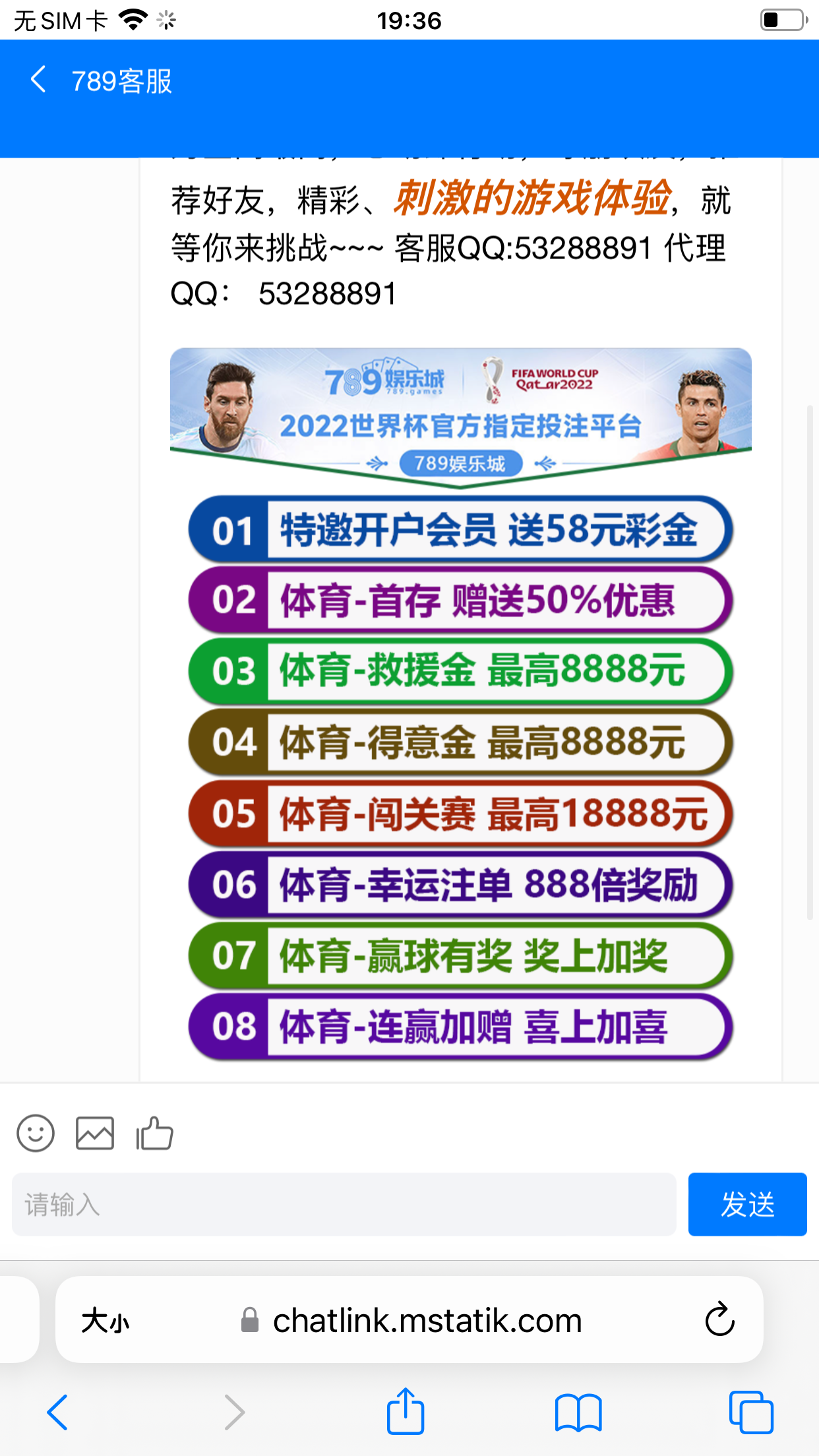Image resolution: width=819 pixels, height=1456 pixels.
Task: Go back from the 789客服 chat
Action: click(x=38, y=80)
